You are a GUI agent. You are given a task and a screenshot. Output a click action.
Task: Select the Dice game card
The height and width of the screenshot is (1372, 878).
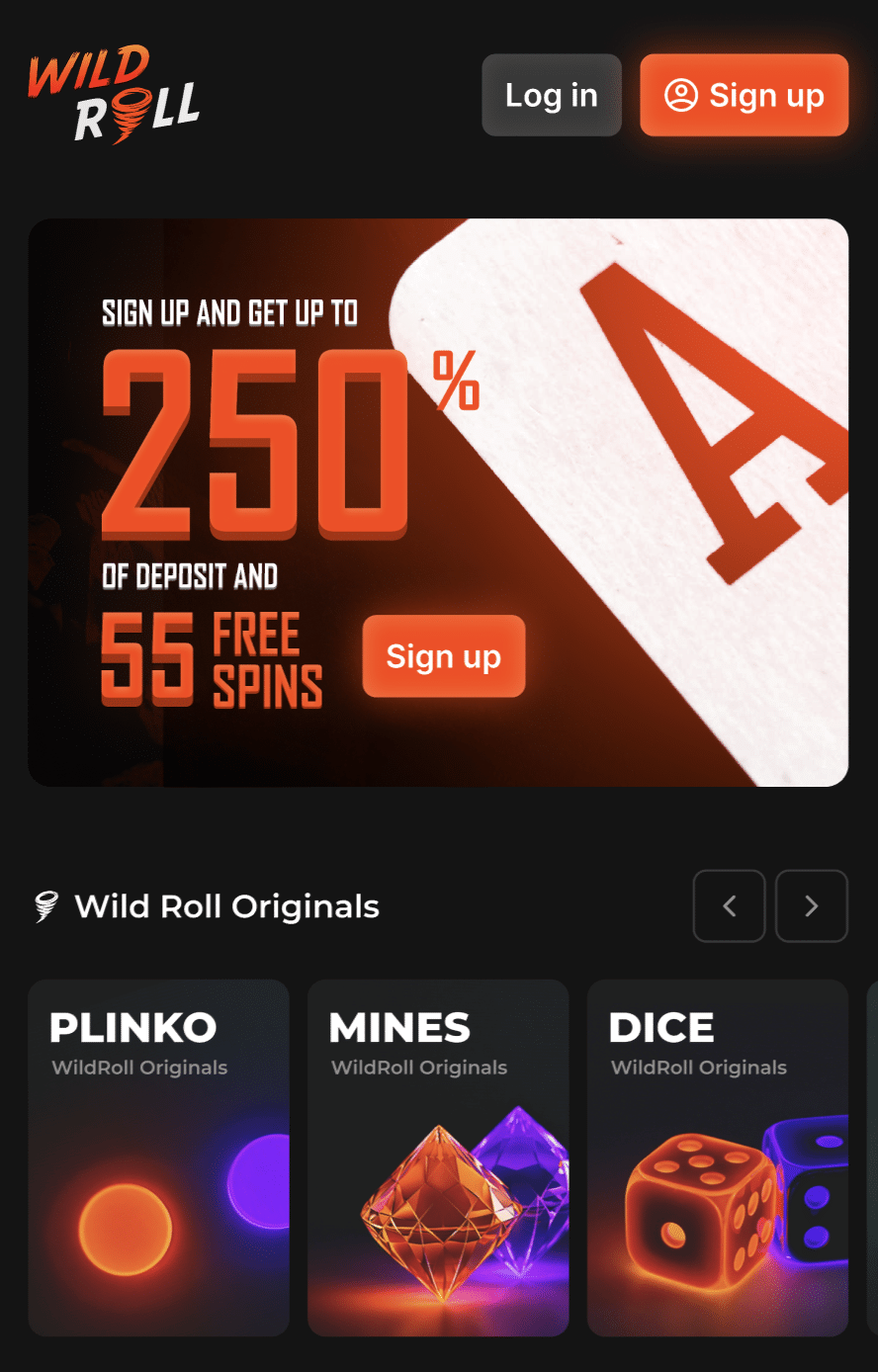coord(717,1157)
